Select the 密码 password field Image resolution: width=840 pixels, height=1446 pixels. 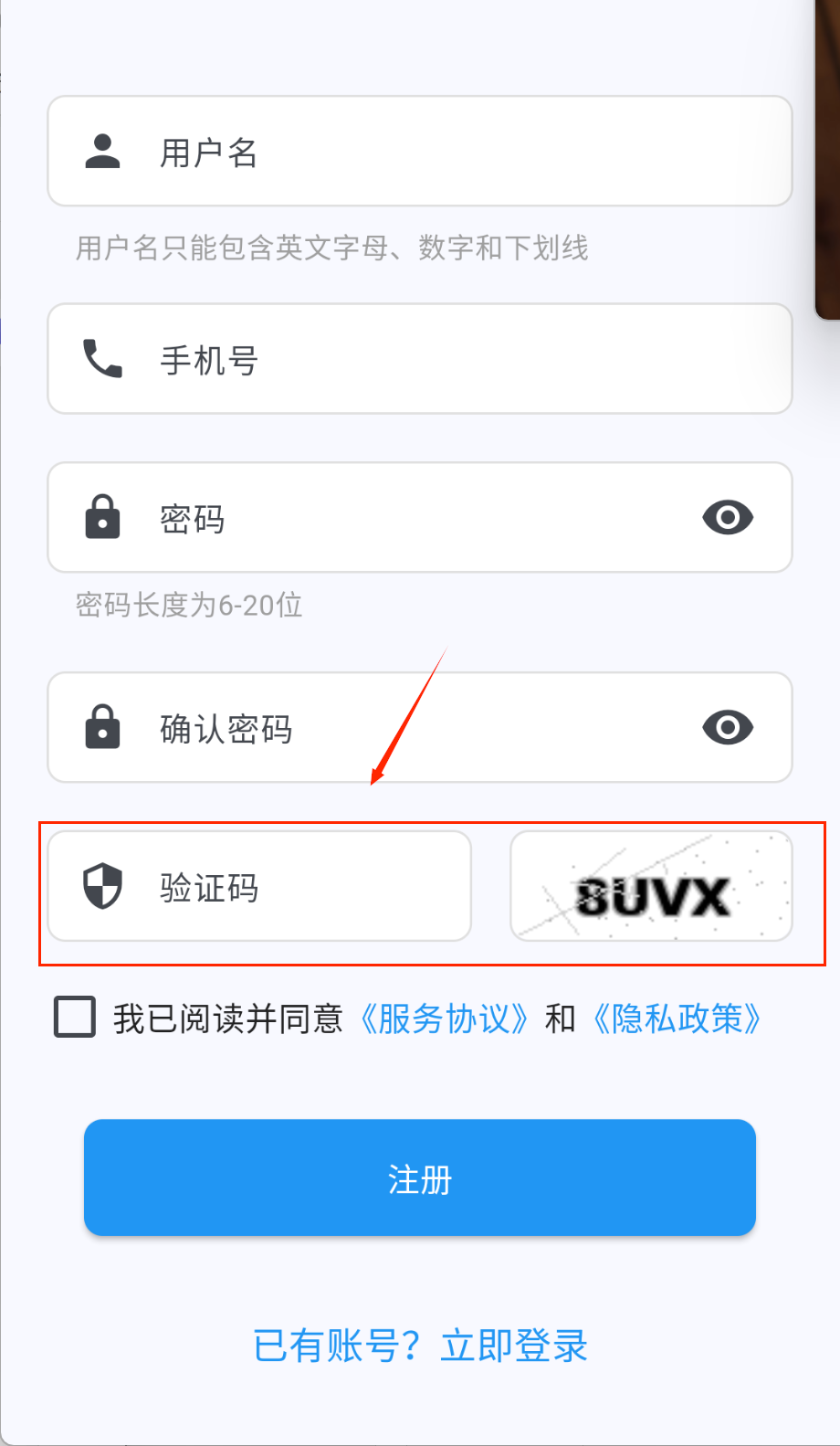pyautogui.click(x=402, y=518)
